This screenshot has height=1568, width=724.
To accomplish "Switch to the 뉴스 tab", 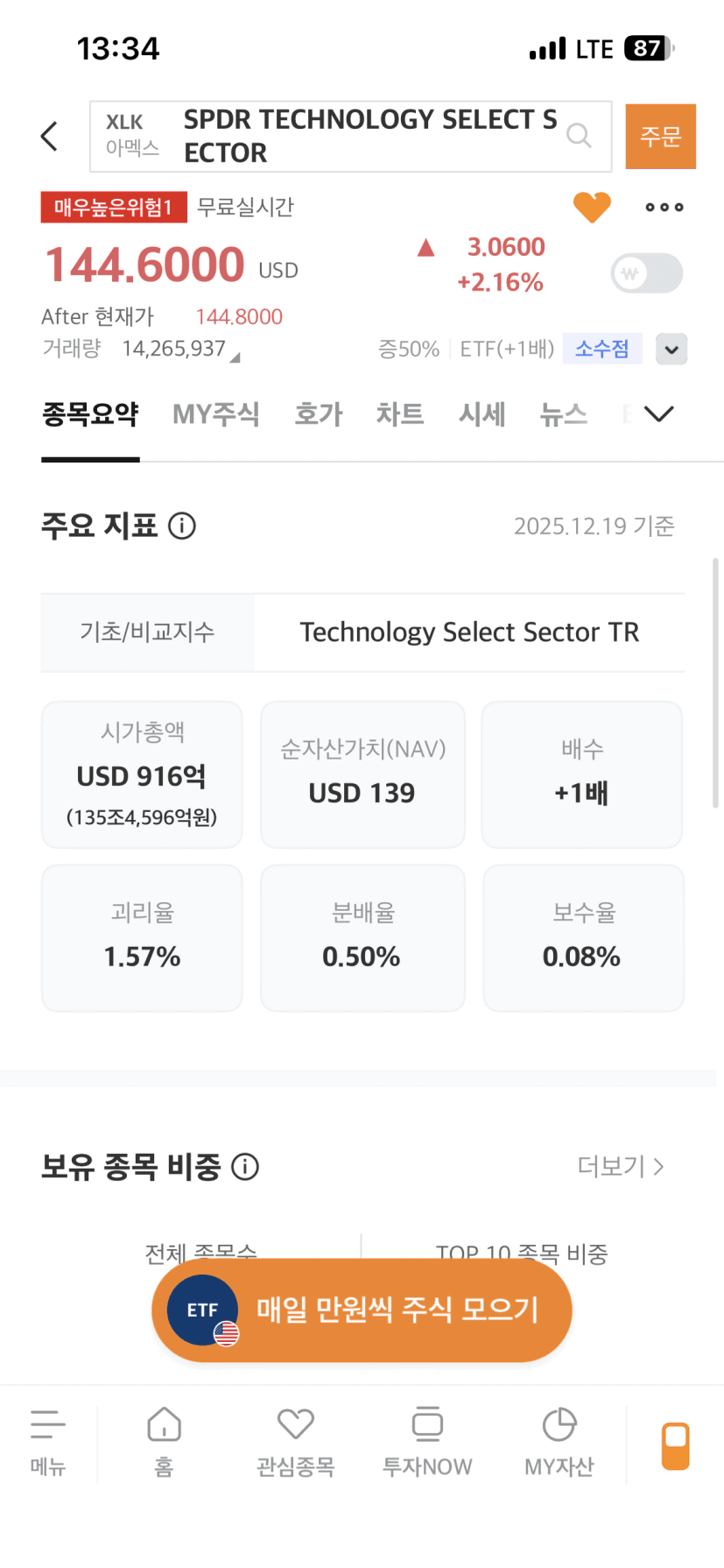I will [564, 414].
